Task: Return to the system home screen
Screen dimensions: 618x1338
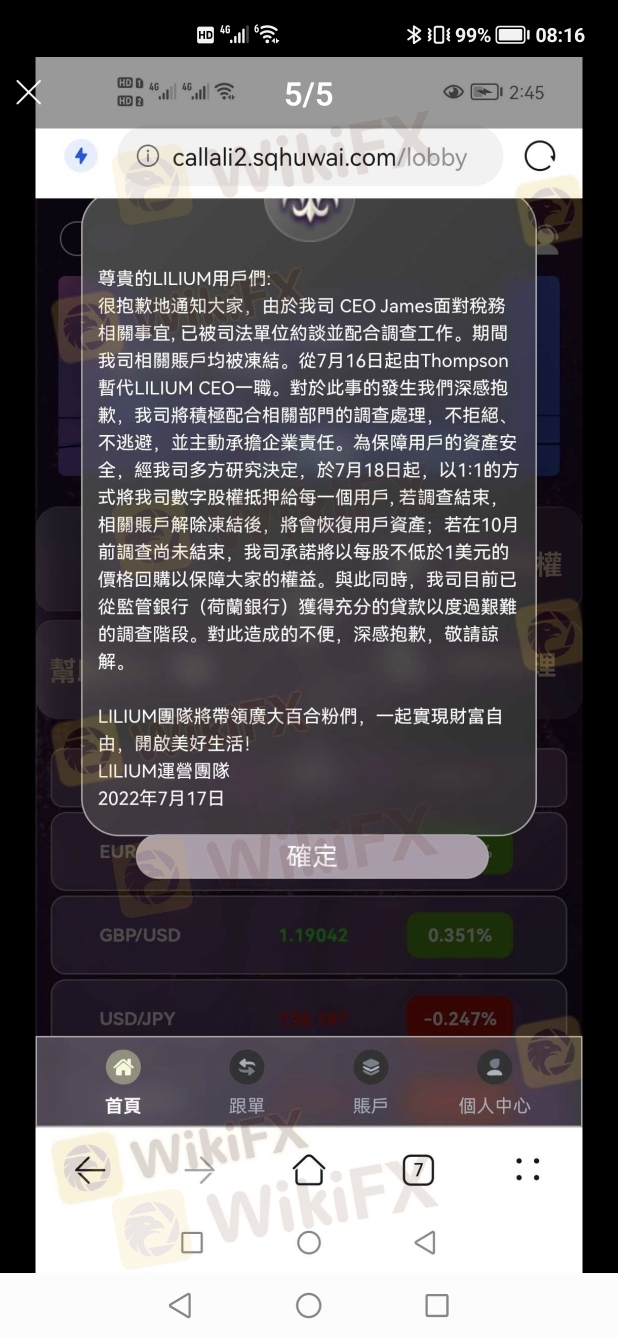Action: click(309, 1304)
